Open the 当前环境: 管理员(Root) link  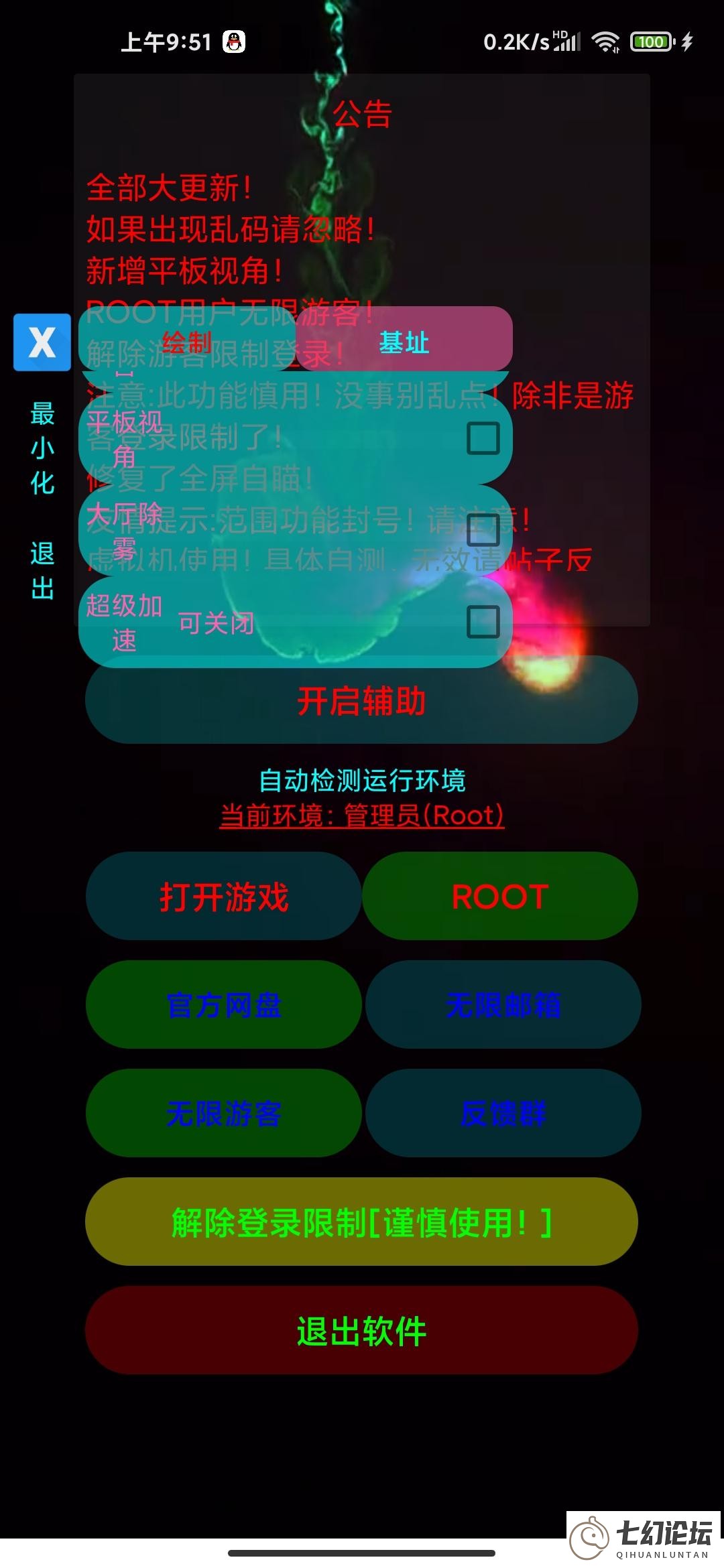pos(362,815)
